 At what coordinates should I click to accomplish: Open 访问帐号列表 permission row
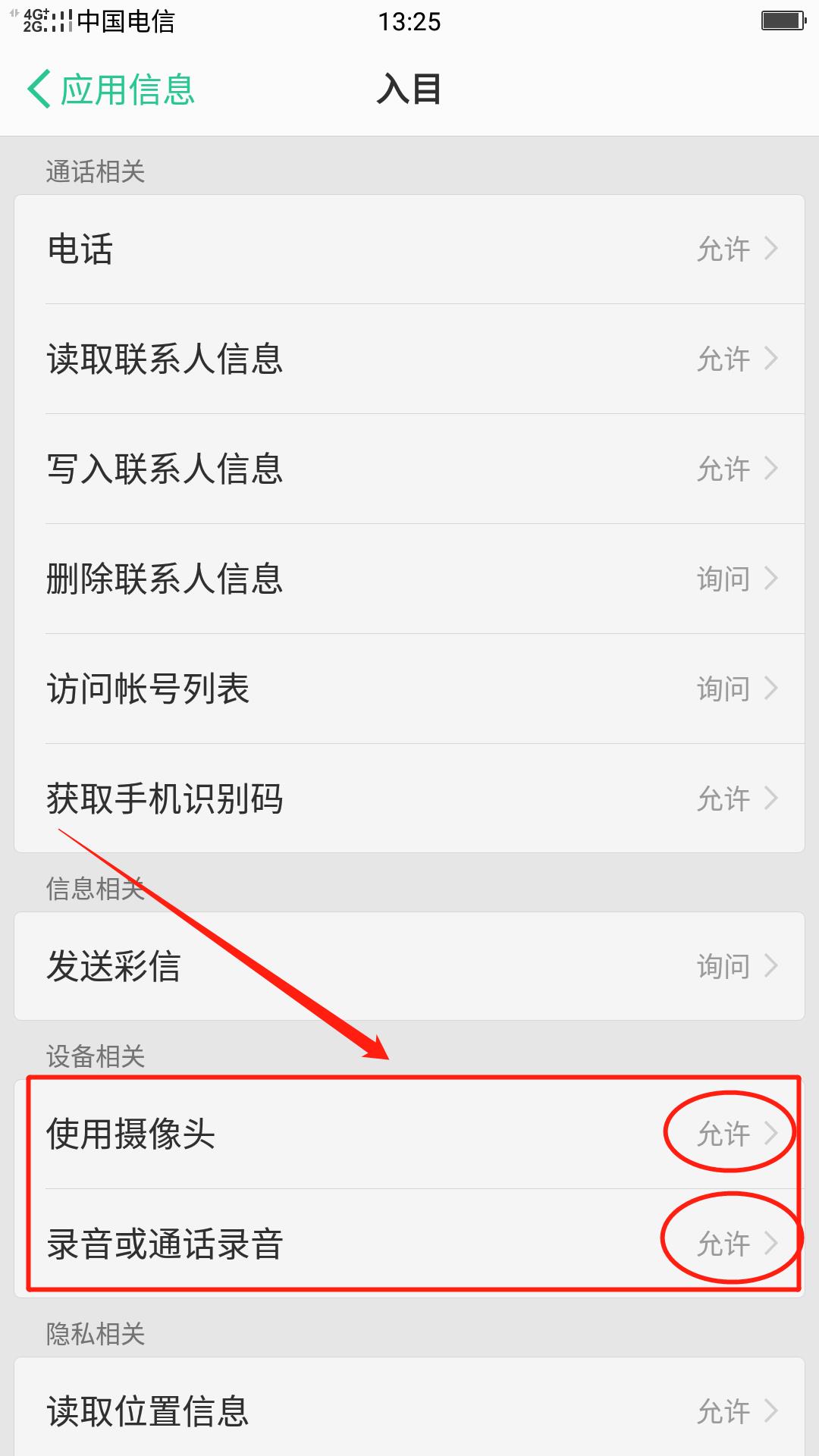(x=409, y=689)
